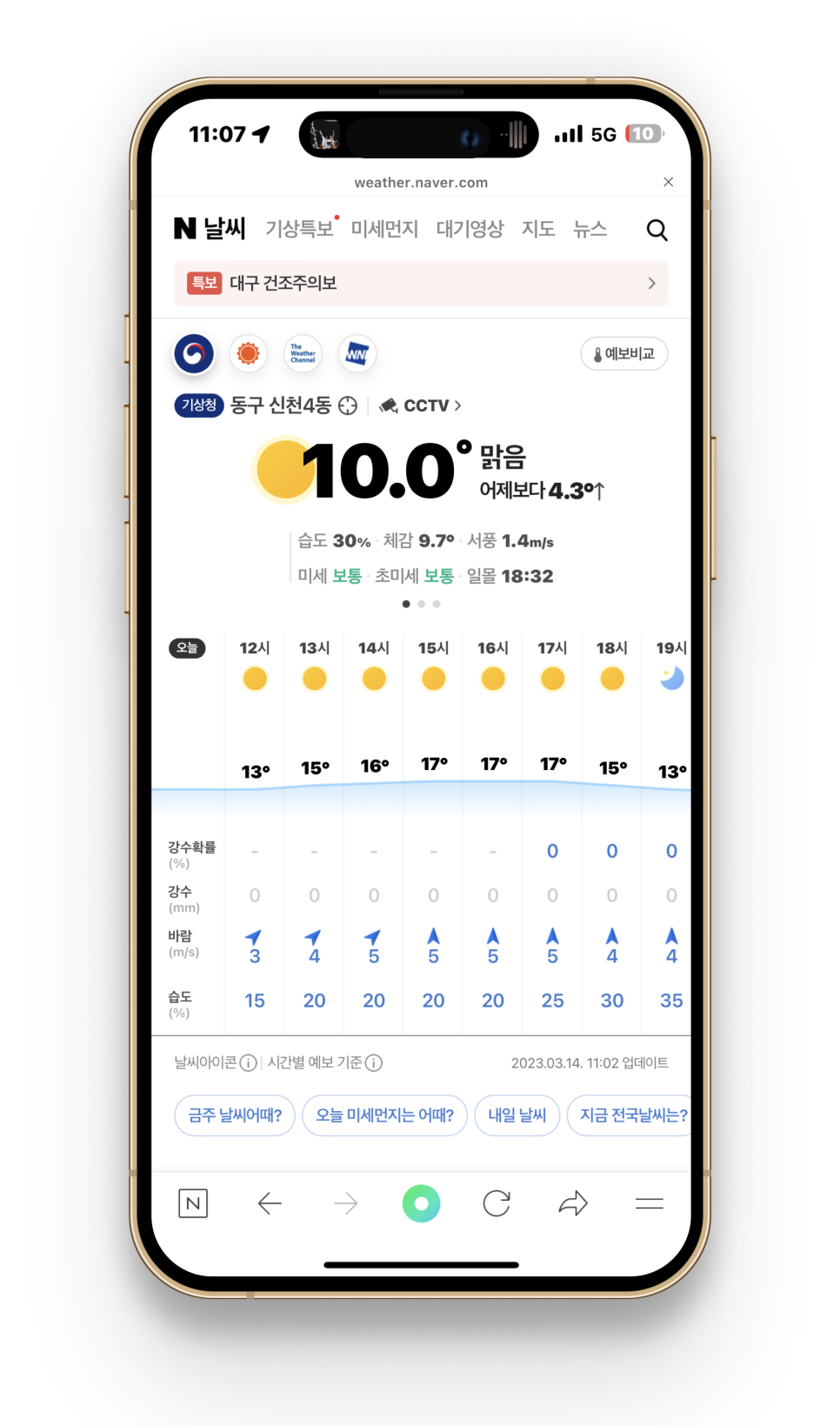The height and width of the screenshot is (1426, 840).
Task: Go back with the left arrow
Action: point(270,1203)
